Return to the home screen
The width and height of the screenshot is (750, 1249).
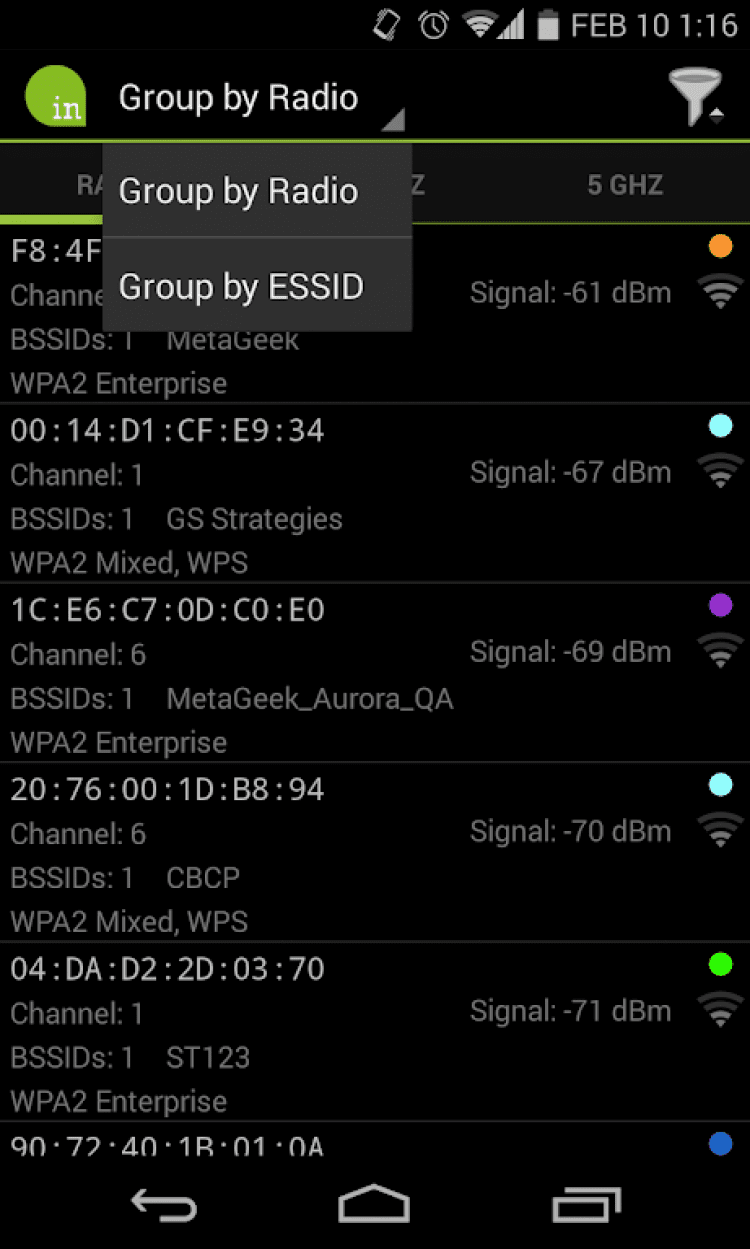pyautogui.click(x=374, y=1205)
